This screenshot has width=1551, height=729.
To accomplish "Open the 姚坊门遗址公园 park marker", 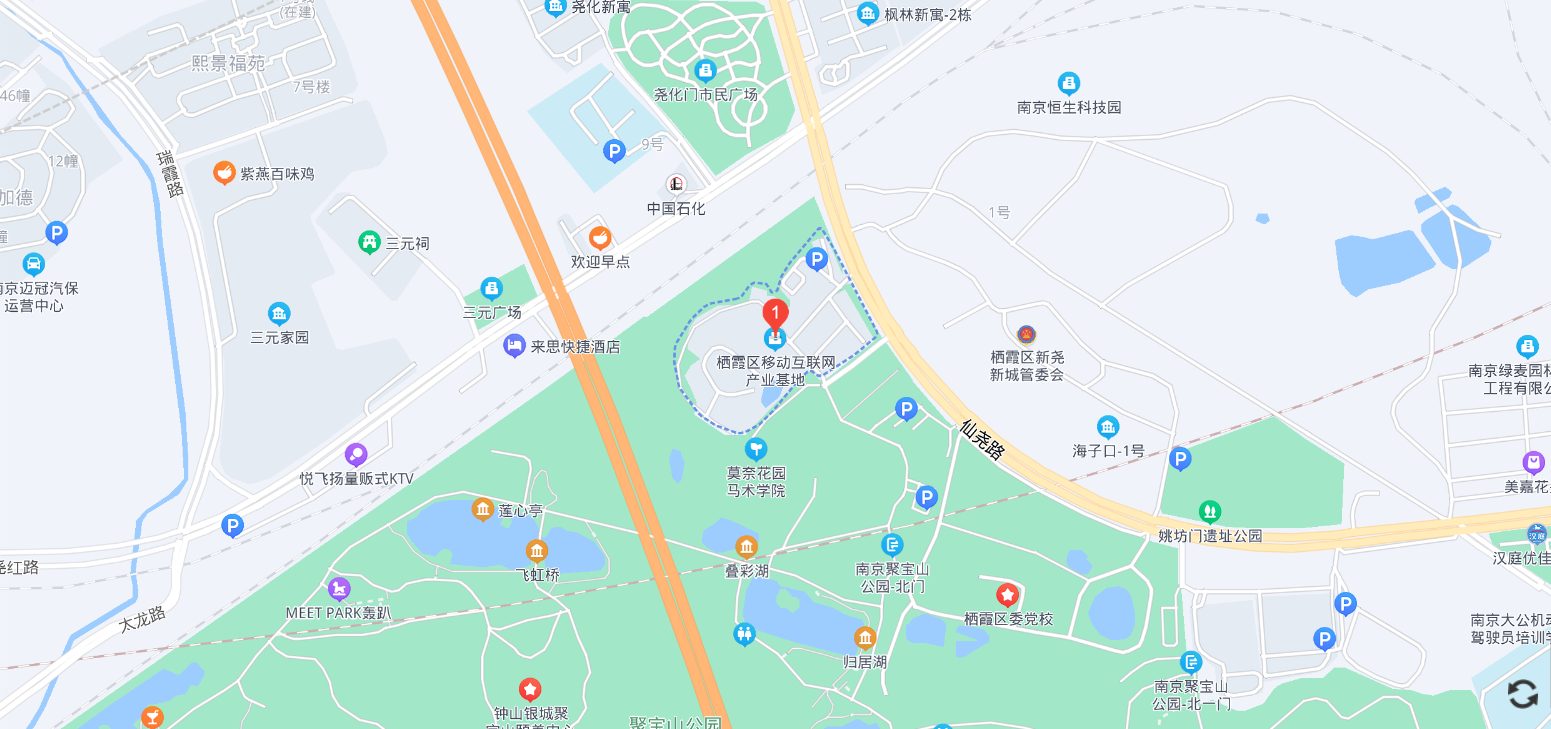I will click(1210, 512).
